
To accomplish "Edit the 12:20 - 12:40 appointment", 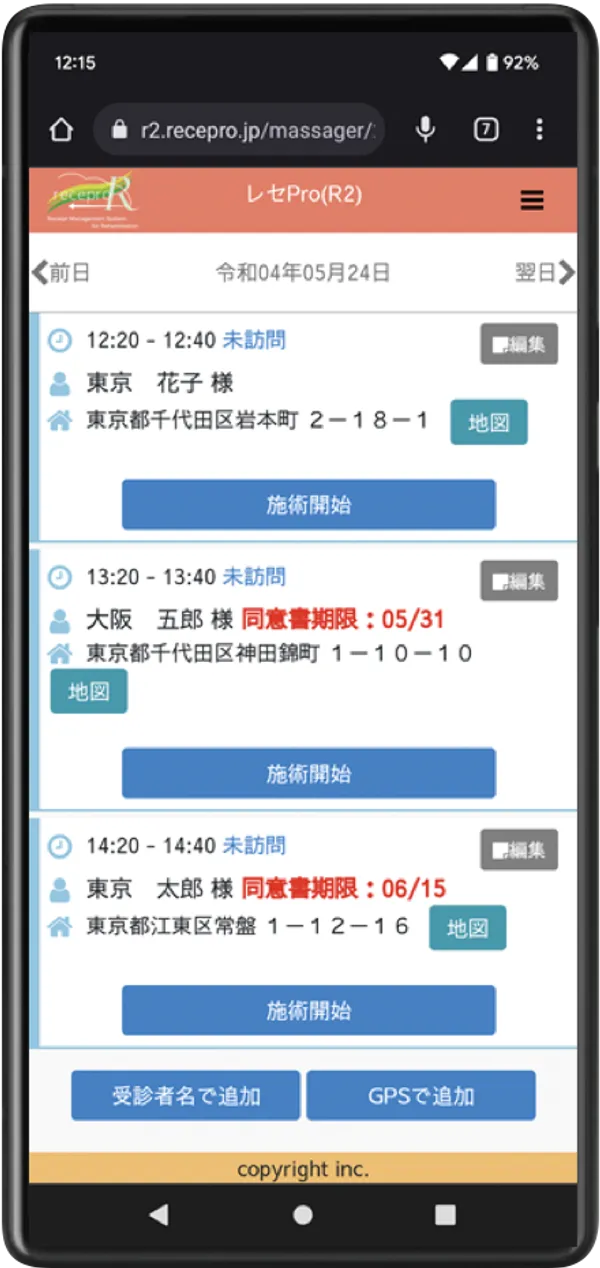I will [x=519, y=344].
